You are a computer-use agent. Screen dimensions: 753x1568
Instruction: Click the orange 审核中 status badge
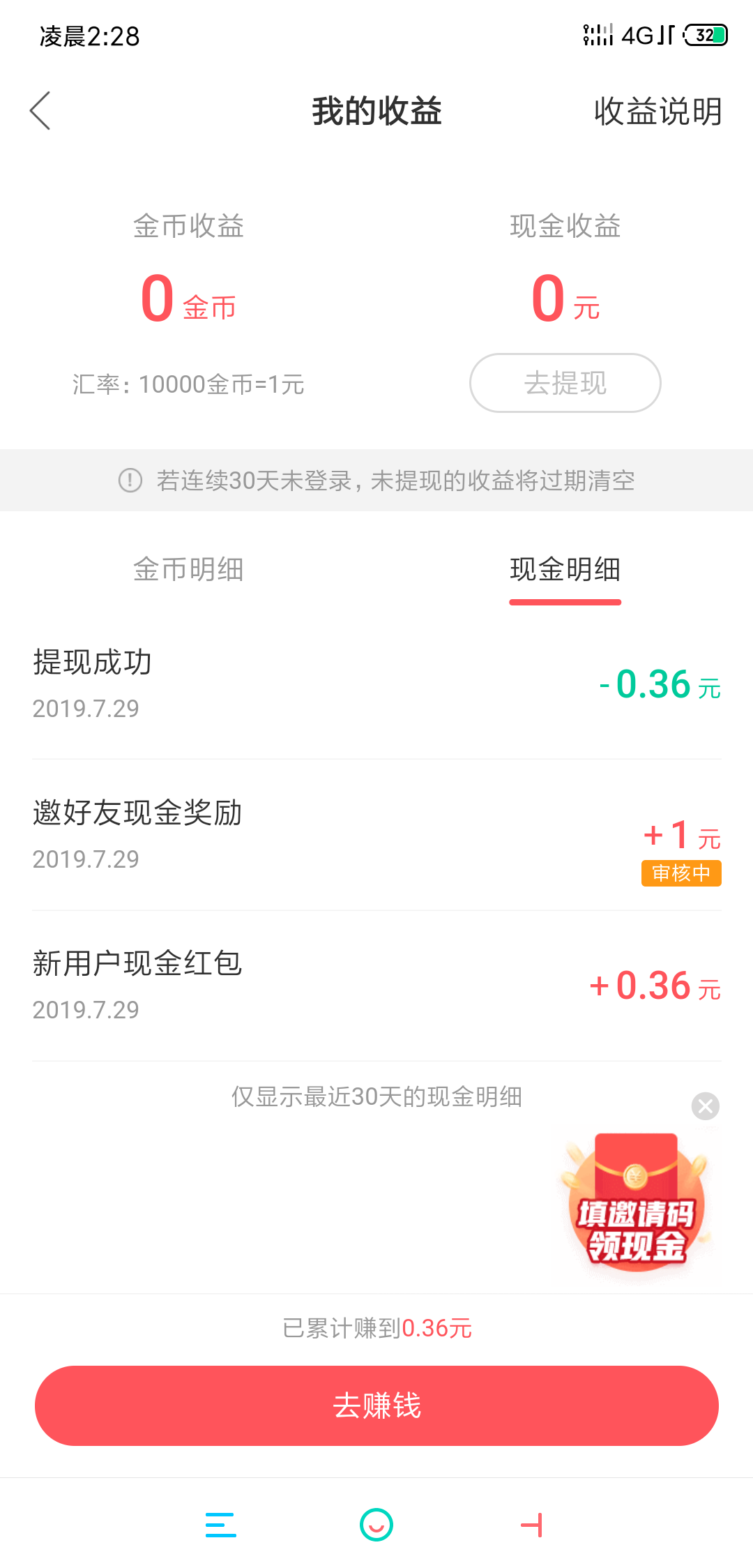tap(681, 873)
